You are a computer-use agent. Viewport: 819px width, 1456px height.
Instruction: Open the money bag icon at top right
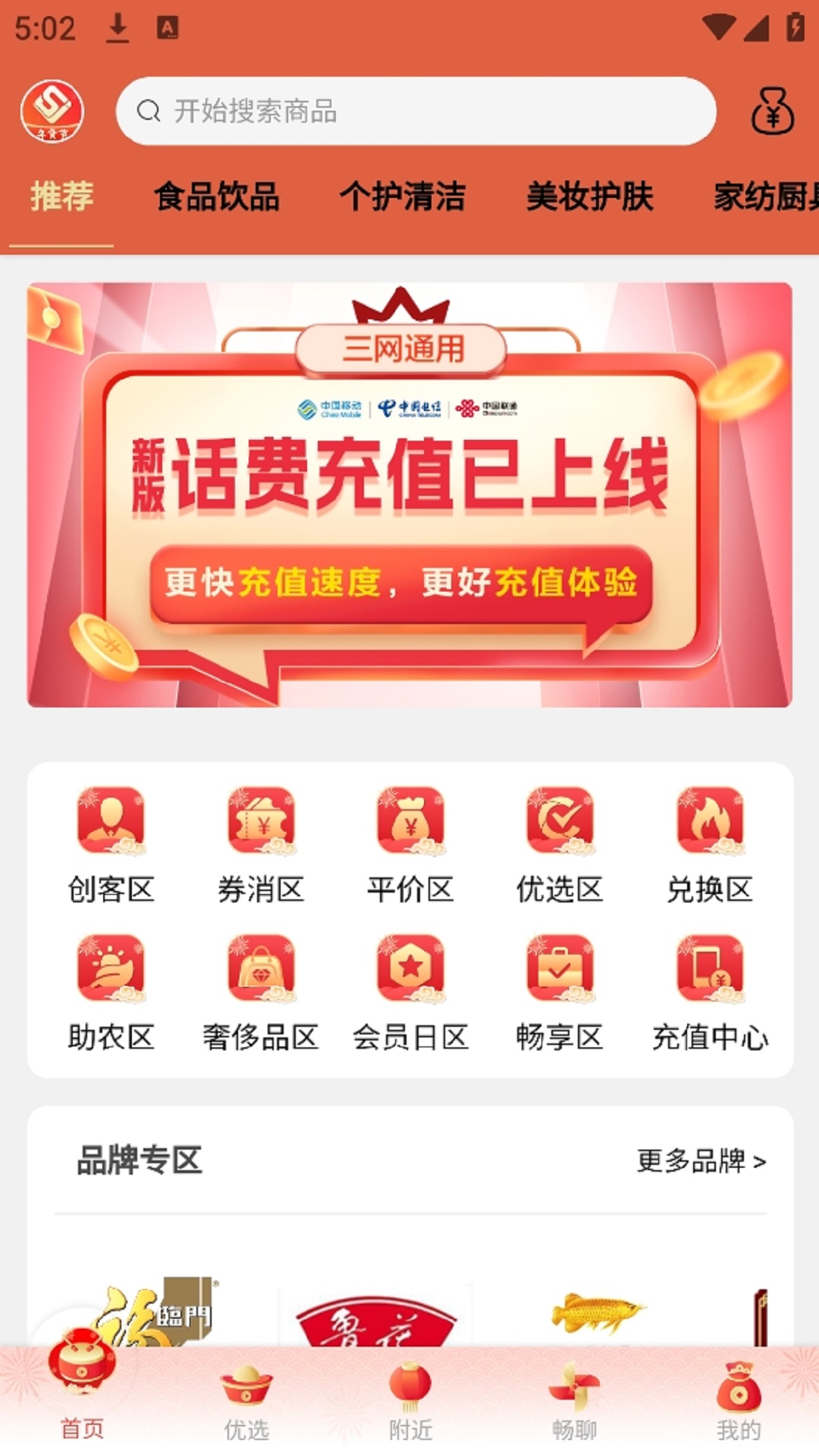click(x=772, y=111)
